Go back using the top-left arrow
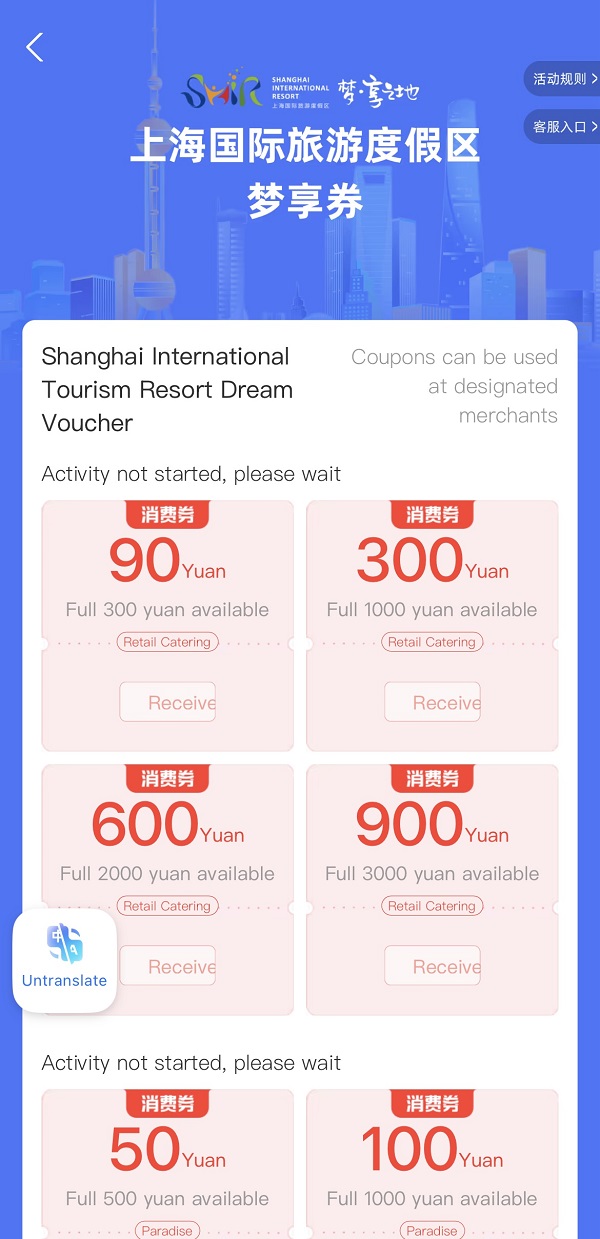The image size is (600, 1239). 35,47
